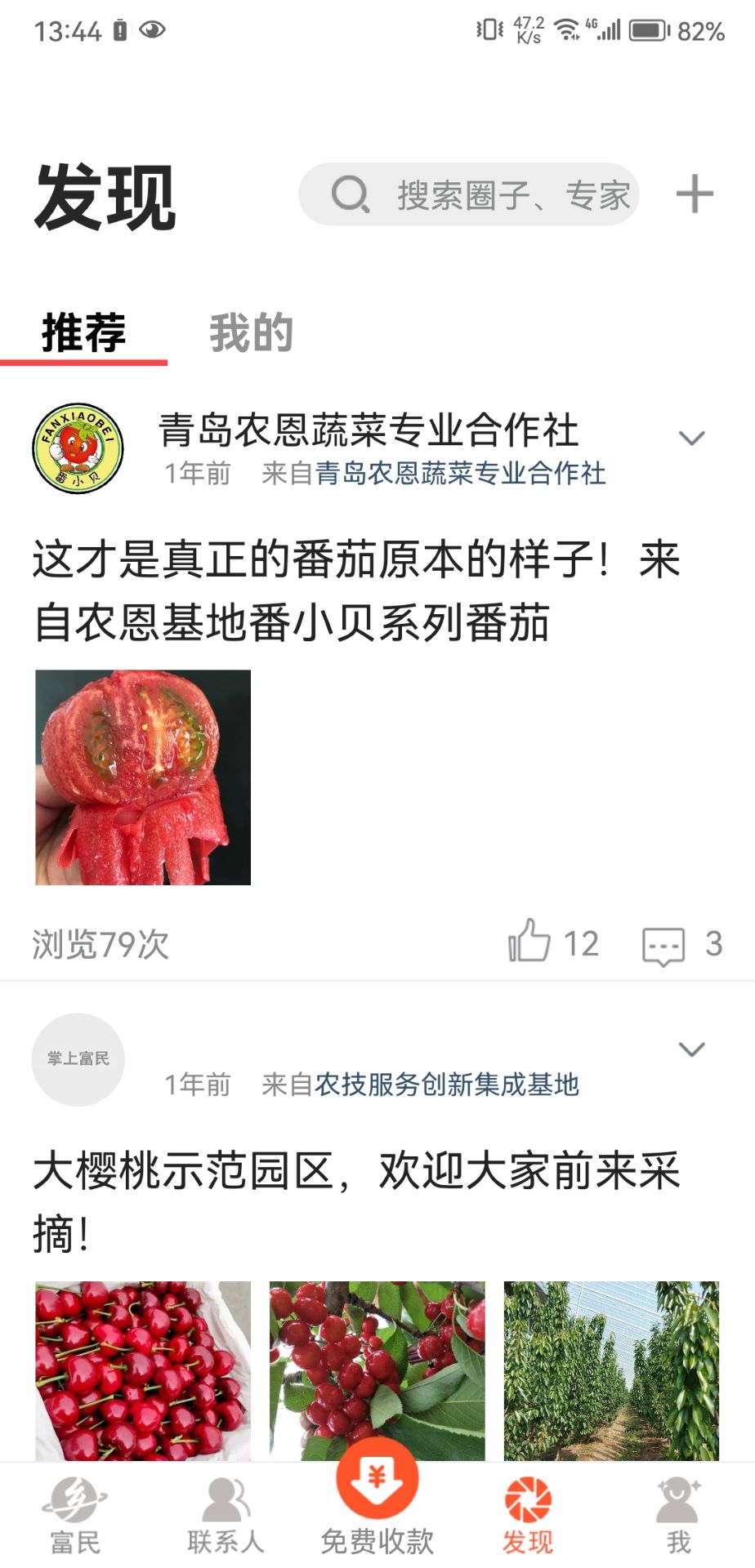Image resolution: width=755 pixels, height=1568 pixels.
Task: Open the 青岛农恩蔬菜专业合作社 source link
Action: (x=460, y=474)
